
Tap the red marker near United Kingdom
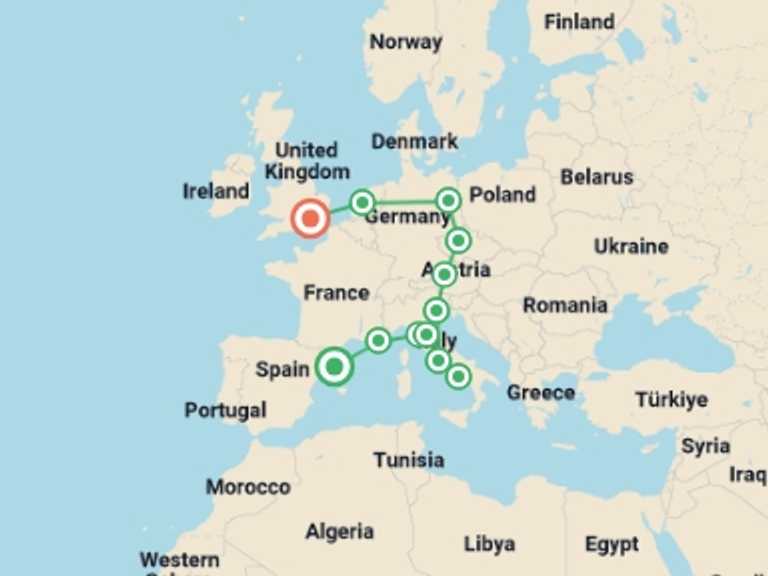point(310,218)
